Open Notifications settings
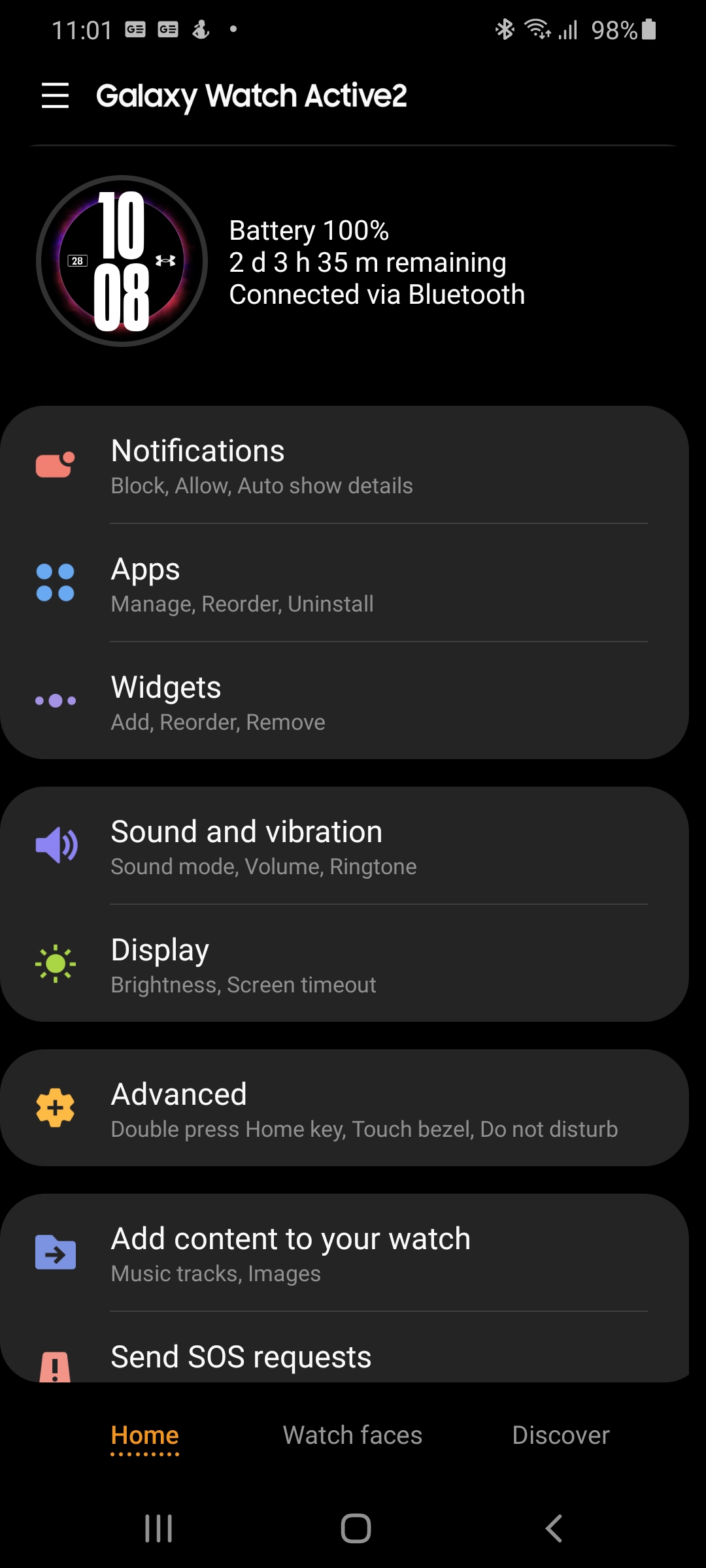The width and height of the screenshot is (706, 1568). [x=345, y=466]
